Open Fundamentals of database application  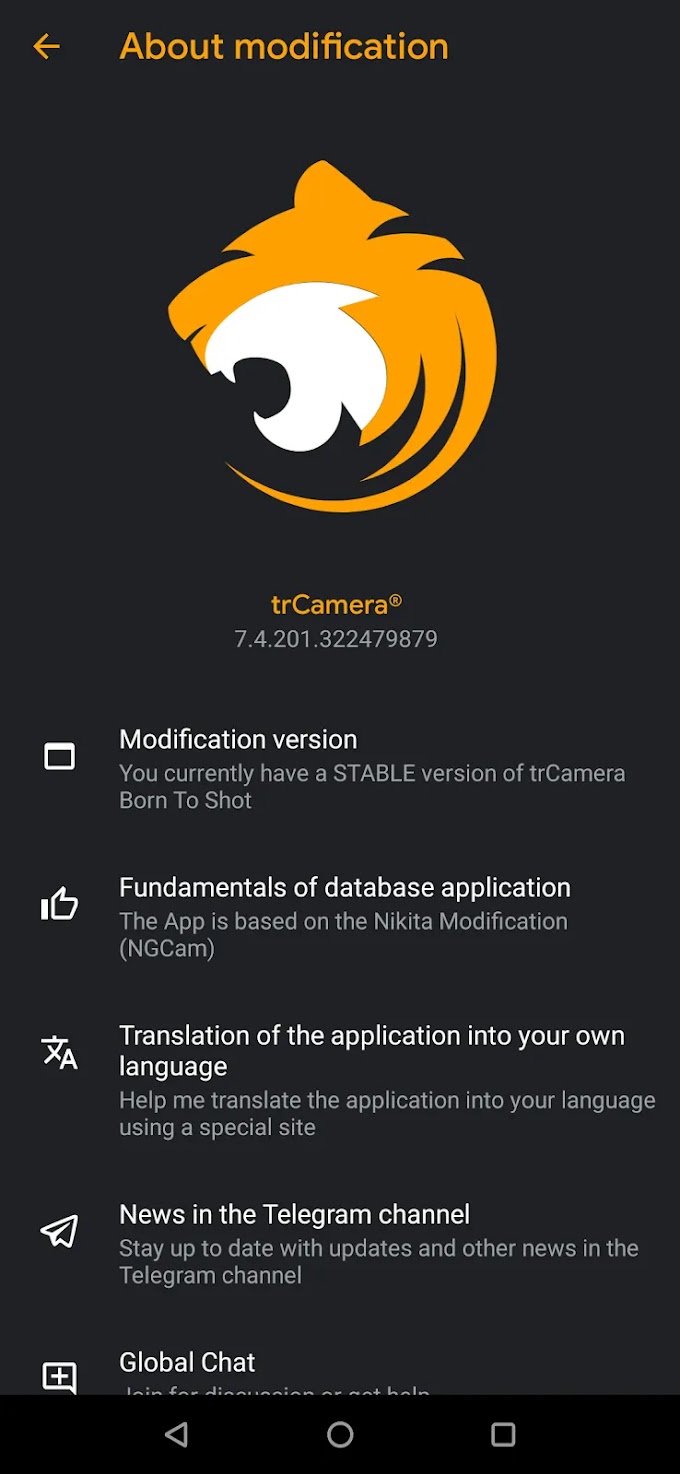(340, 916)
